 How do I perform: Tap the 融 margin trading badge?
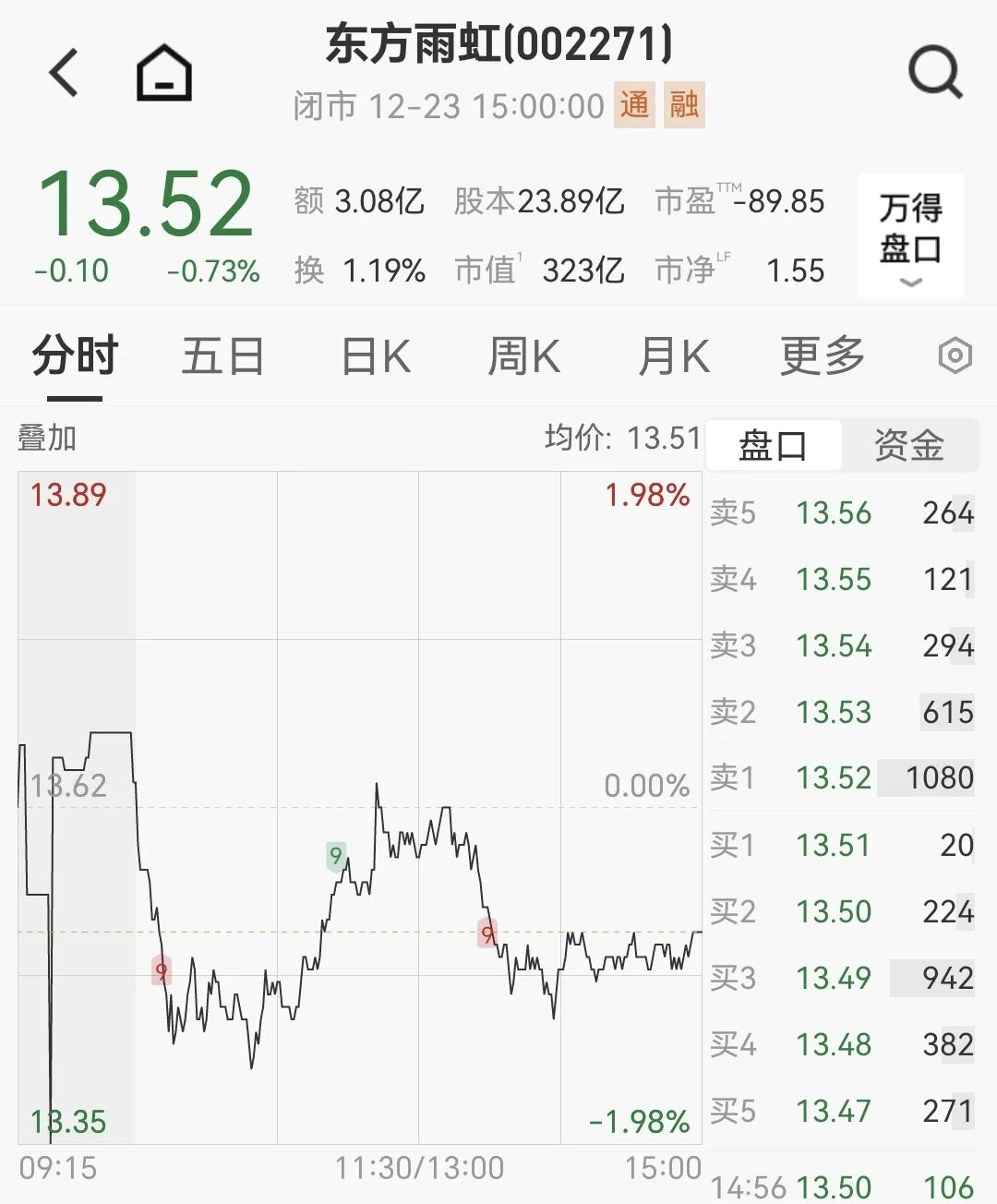pos(684,105)
